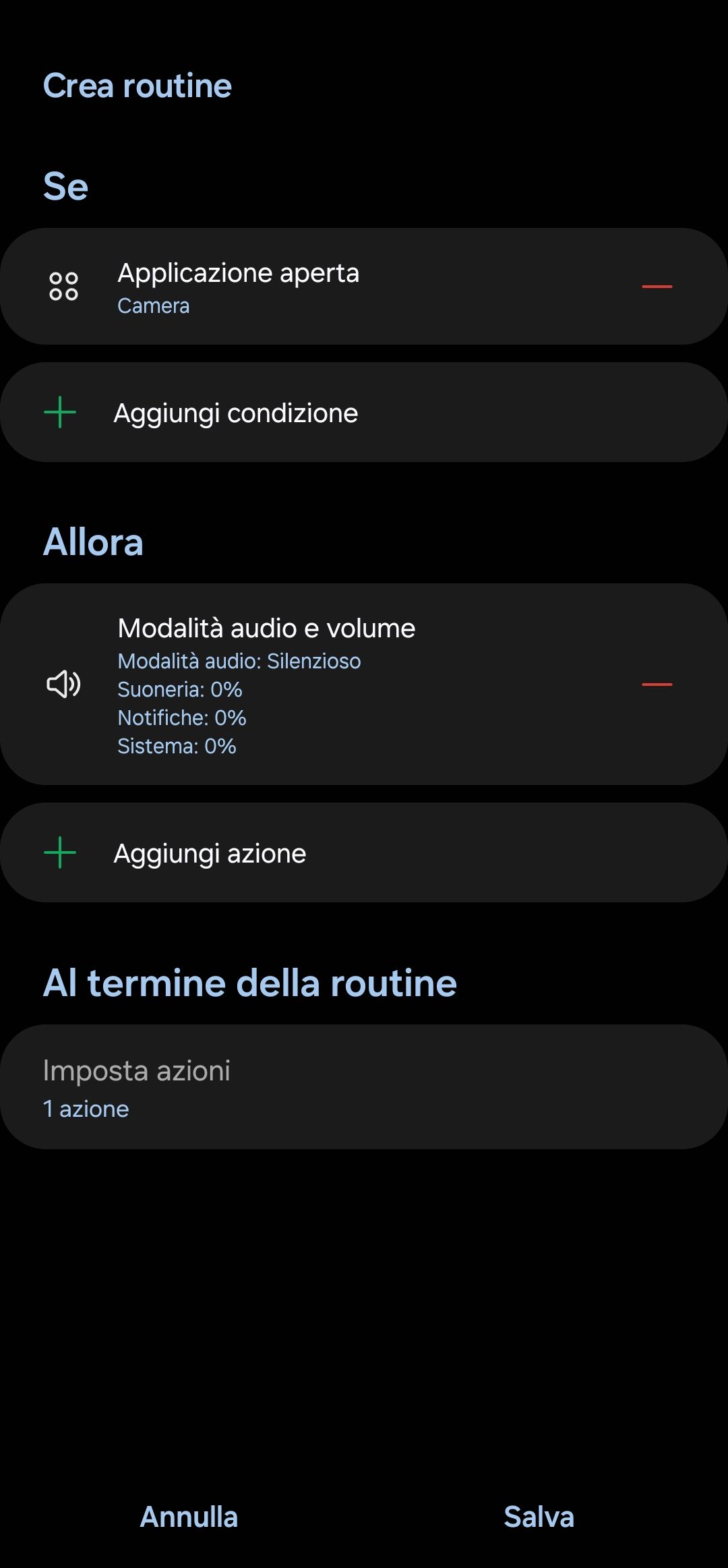The image size is (728, 1568).
Task: Remove the Applicazione aperta condition with the red minus
Action: pos(656,284)
